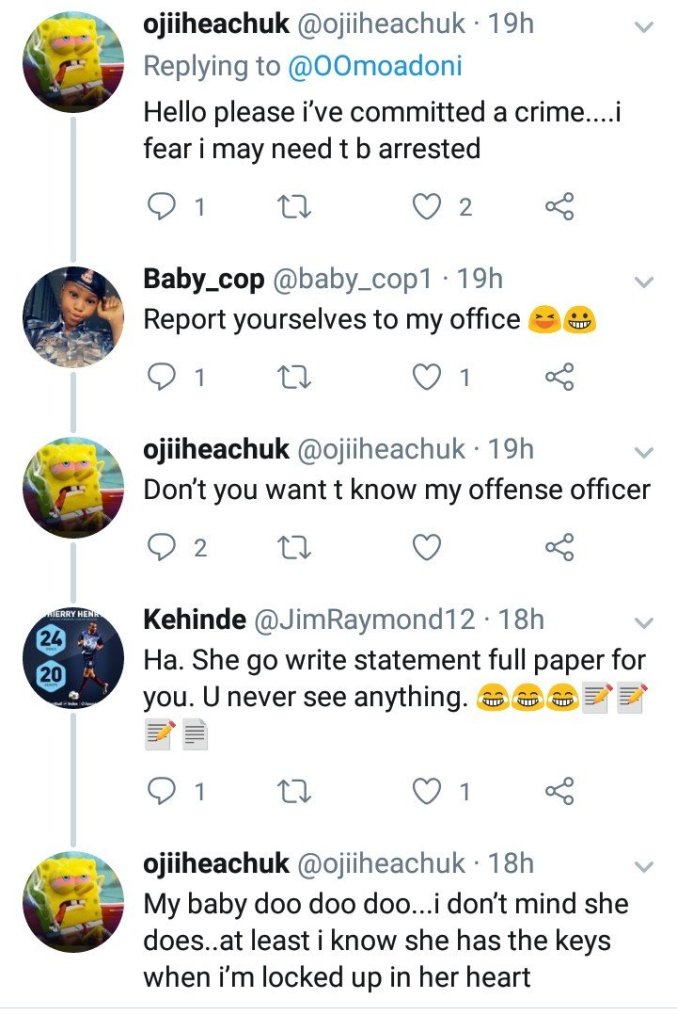Share Baby_cop's tweet
The height and width of the screenshot is (1015, 677).
[560, 377]
